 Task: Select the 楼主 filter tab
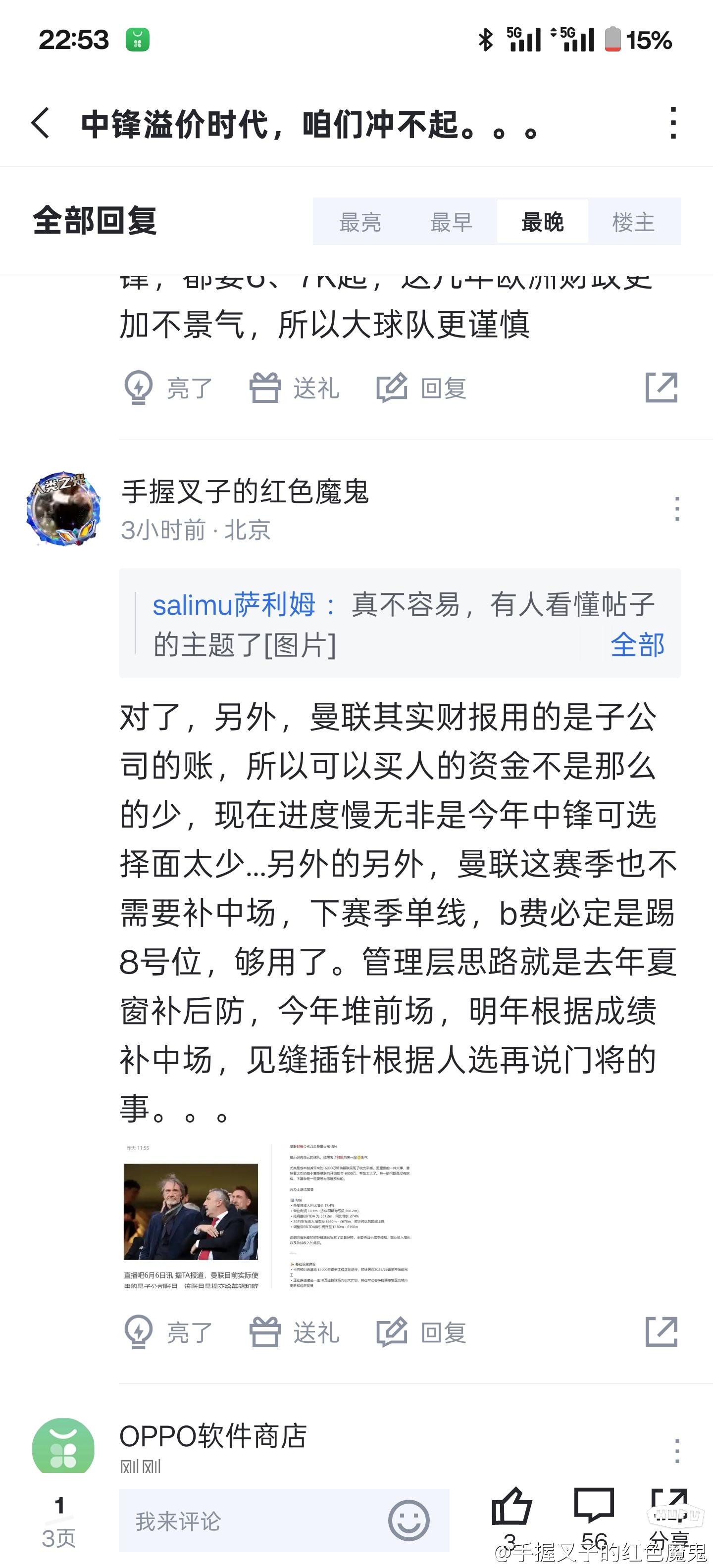(633, 222)
